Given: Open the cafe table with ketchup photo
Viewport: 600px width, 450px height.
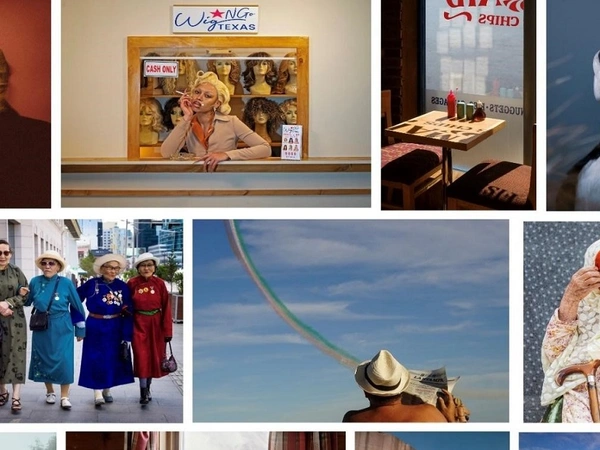Looking at the screenshot, I should point(457,104).
